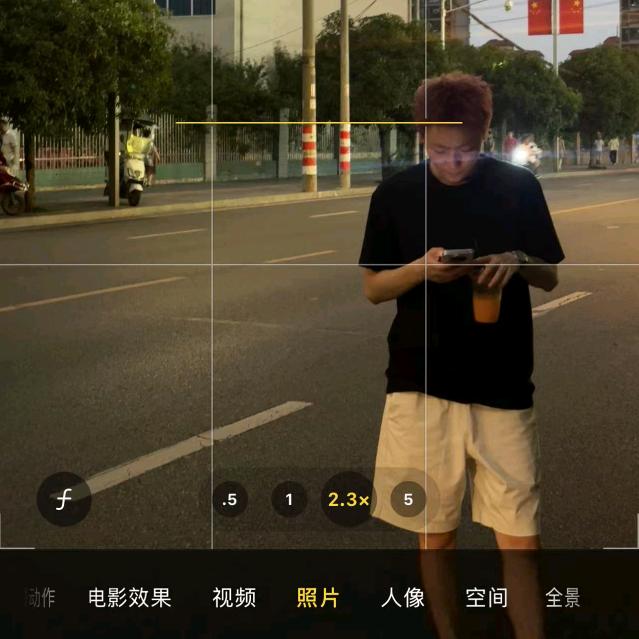Switch to 视频 mode
Screen dimensions: 639x639
pos(234,598)
